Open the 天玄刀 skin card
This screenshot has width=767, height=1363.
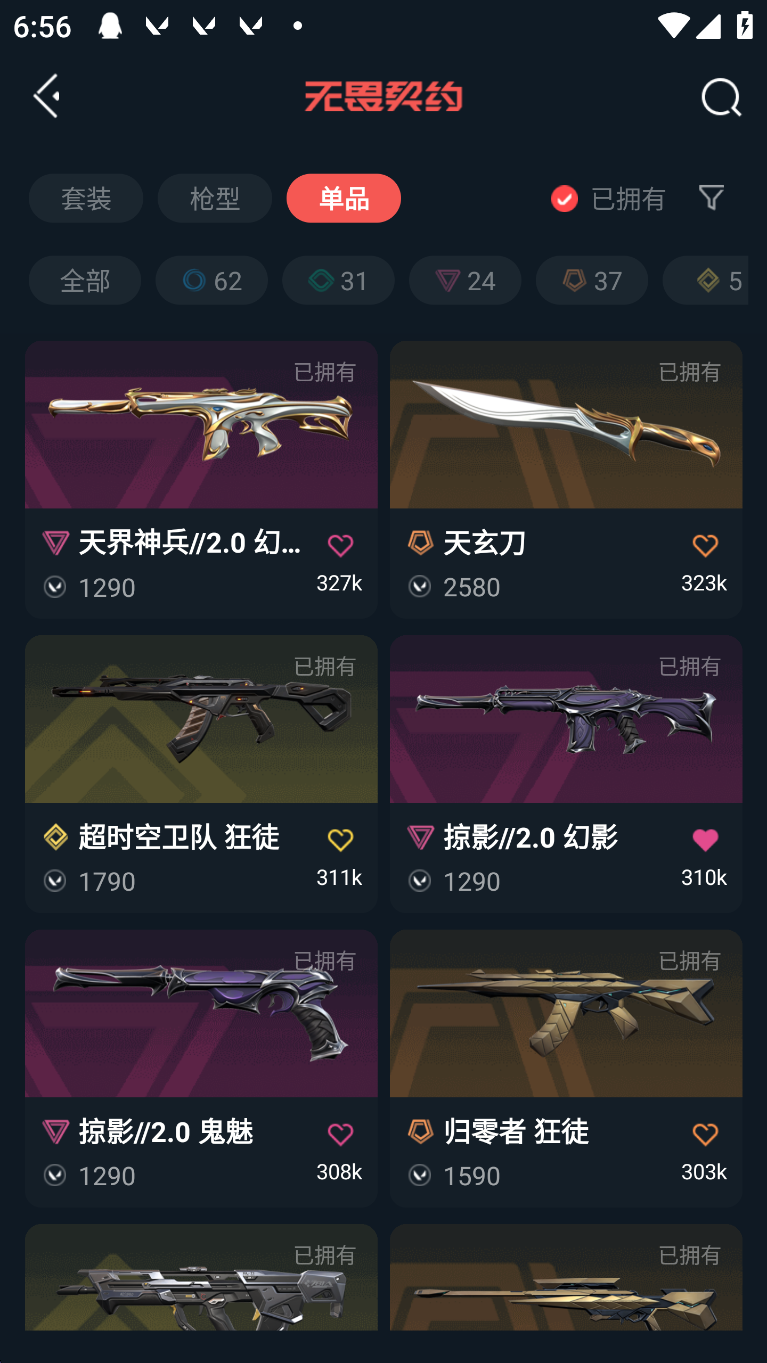(x=566, y=479)
